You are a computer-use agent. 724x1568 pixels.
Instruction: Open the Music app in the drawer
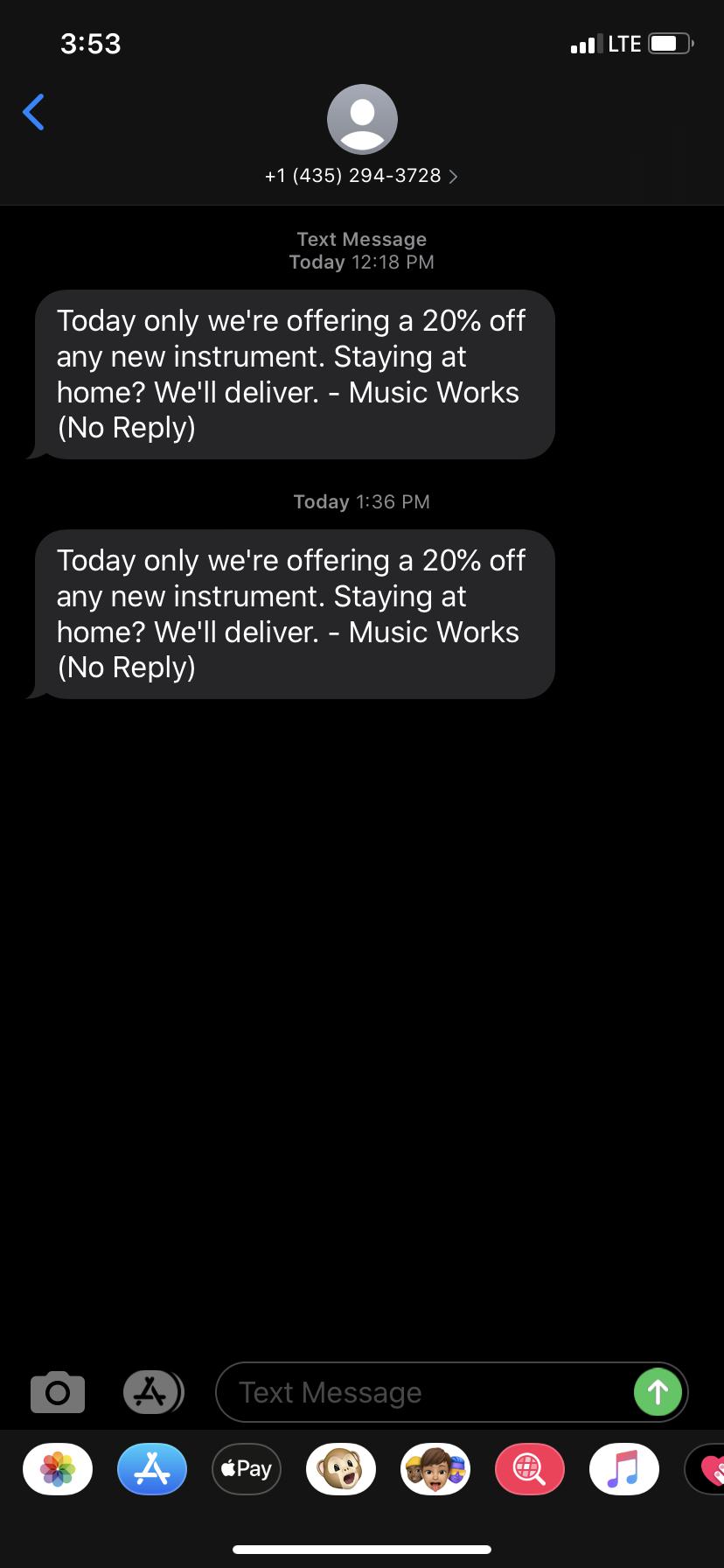pos(624,1469)
